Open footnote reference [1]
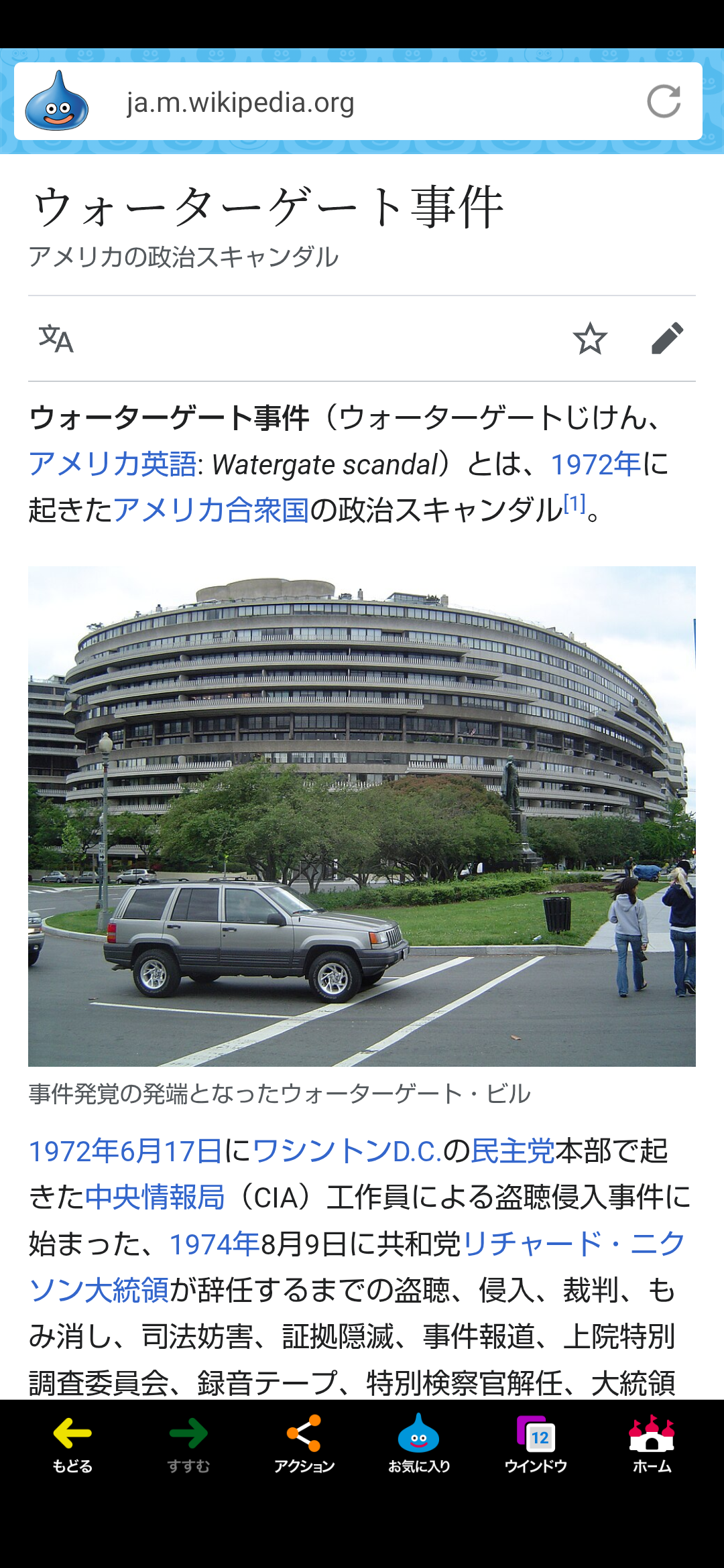 pyautogui.click(x=575, y=503)
